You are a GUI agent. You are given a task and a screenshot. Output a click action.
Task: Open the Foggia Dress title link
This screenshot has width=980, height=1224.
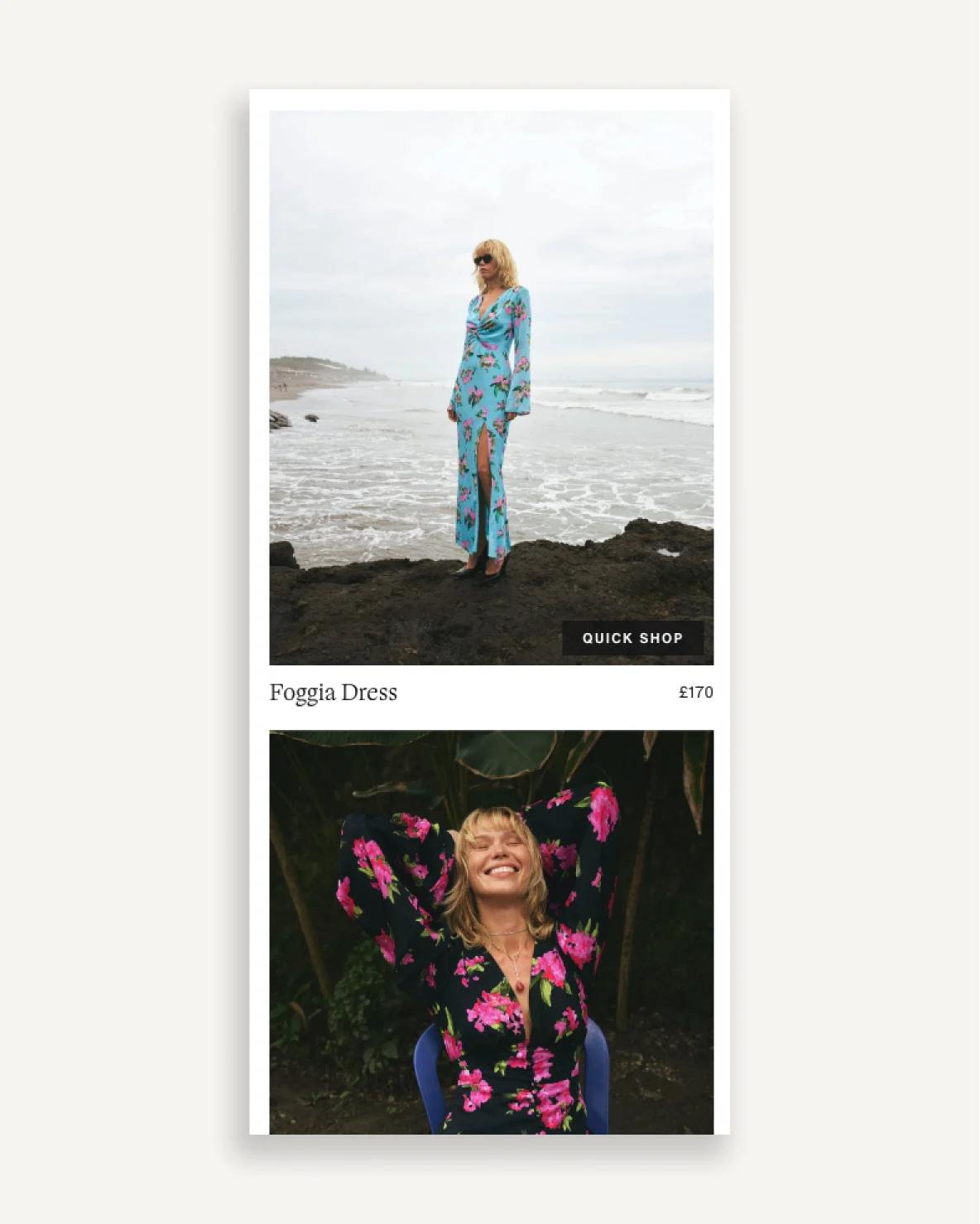point(333,693)
